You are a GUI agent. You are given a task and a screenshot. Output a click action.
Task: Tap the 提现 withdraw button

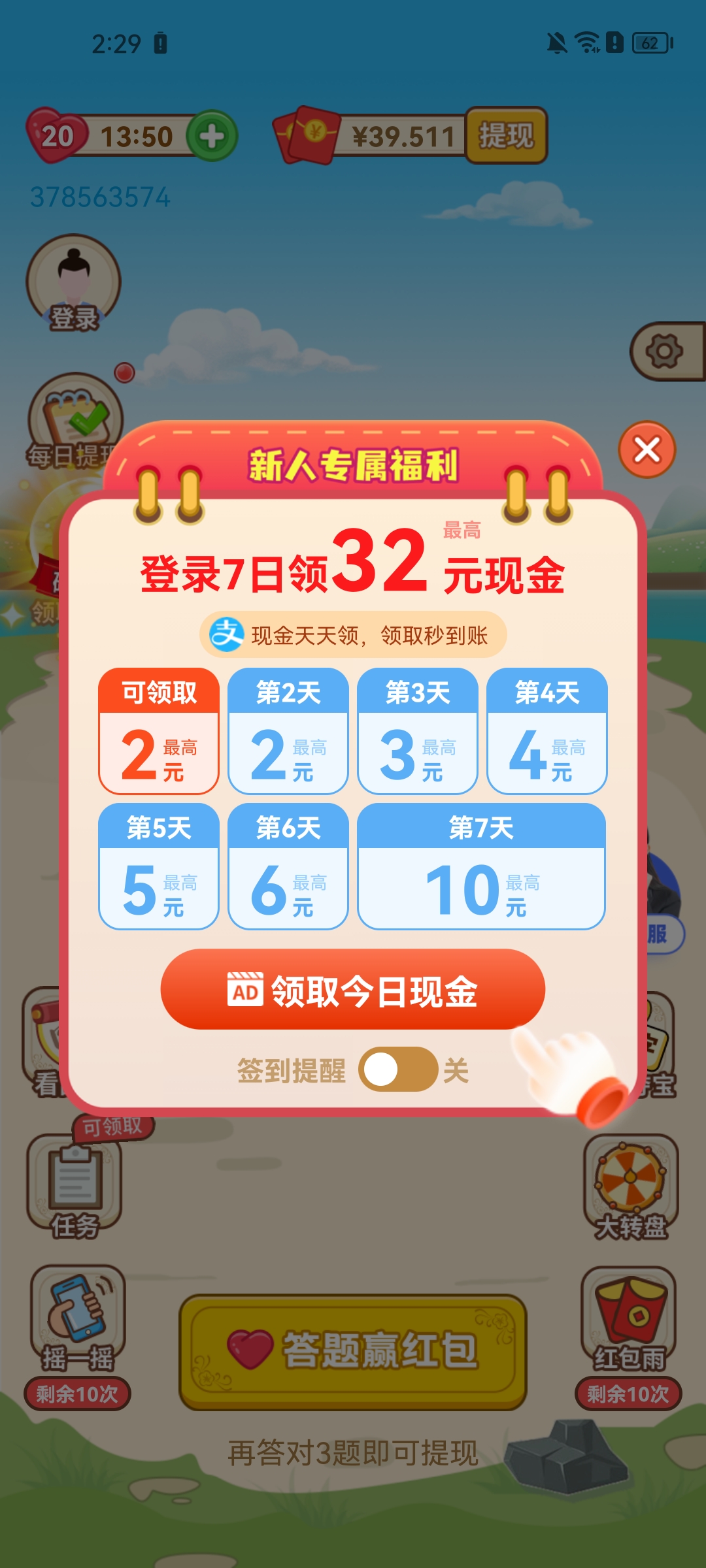[506, 136]
